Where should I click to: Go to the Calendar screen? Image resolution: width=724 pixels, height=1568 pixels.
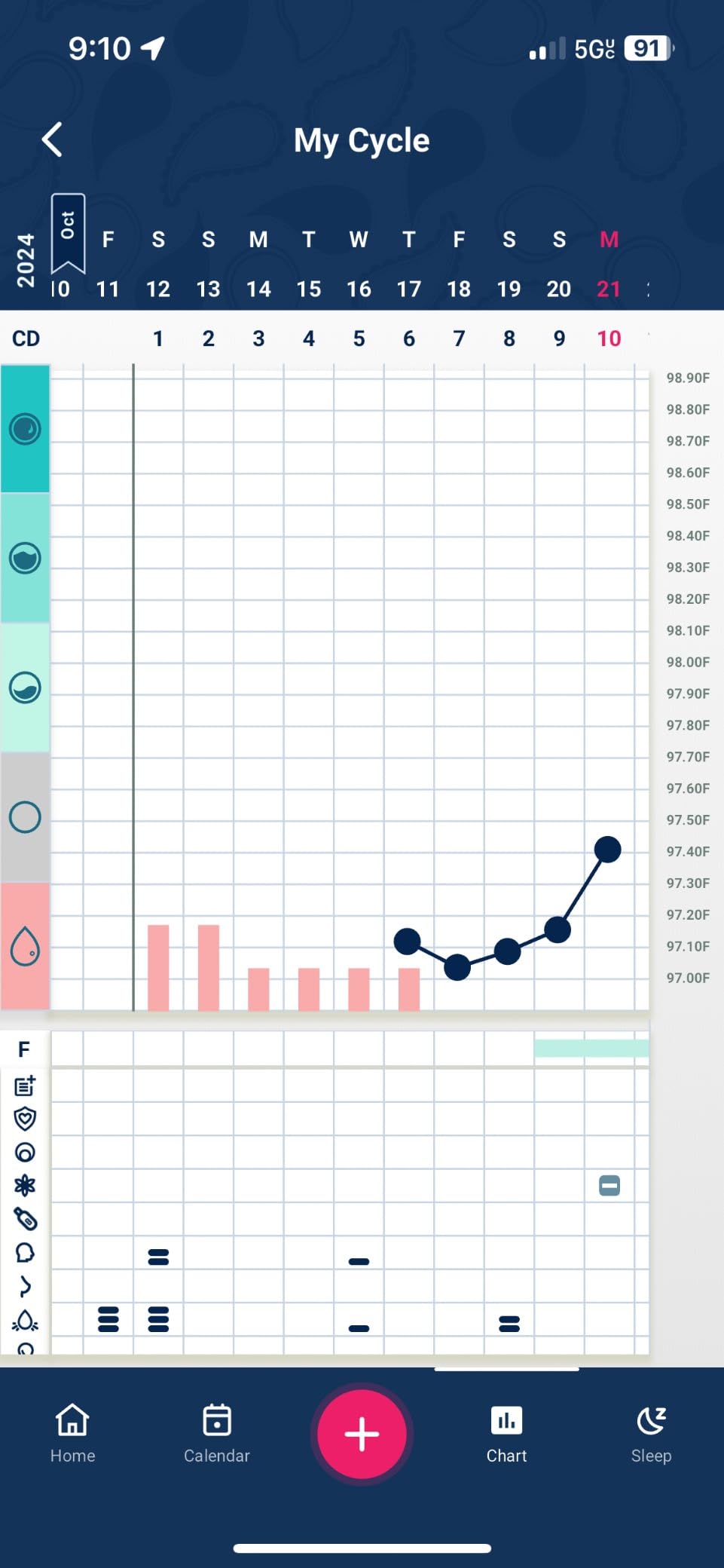pos(216,1432)
